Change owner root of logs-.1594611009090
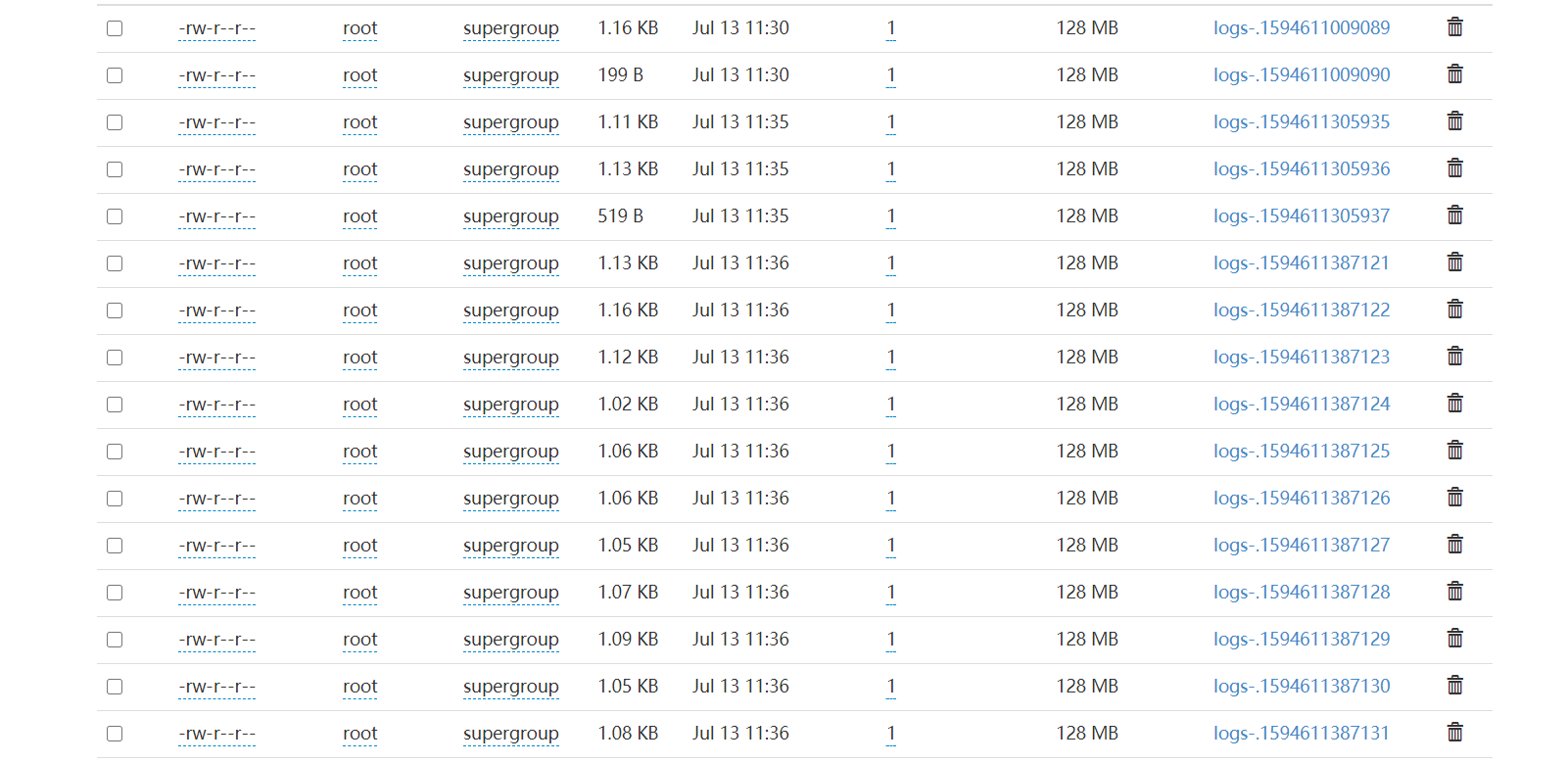Viewport: 1568px width, 764px height. point(359,75)
